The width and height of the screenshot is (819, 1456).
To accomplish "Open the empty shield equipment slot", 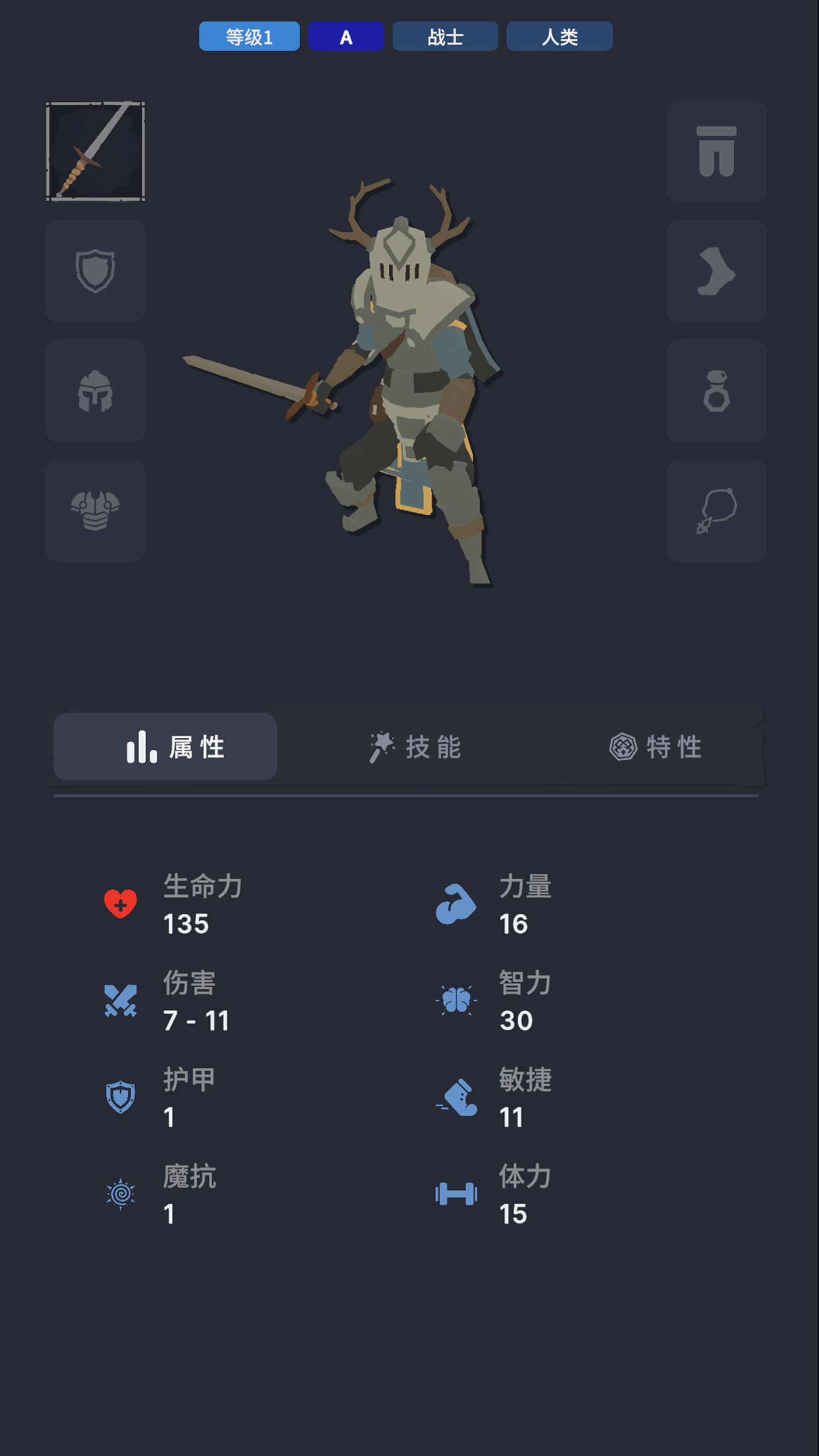I will (95, 271).
